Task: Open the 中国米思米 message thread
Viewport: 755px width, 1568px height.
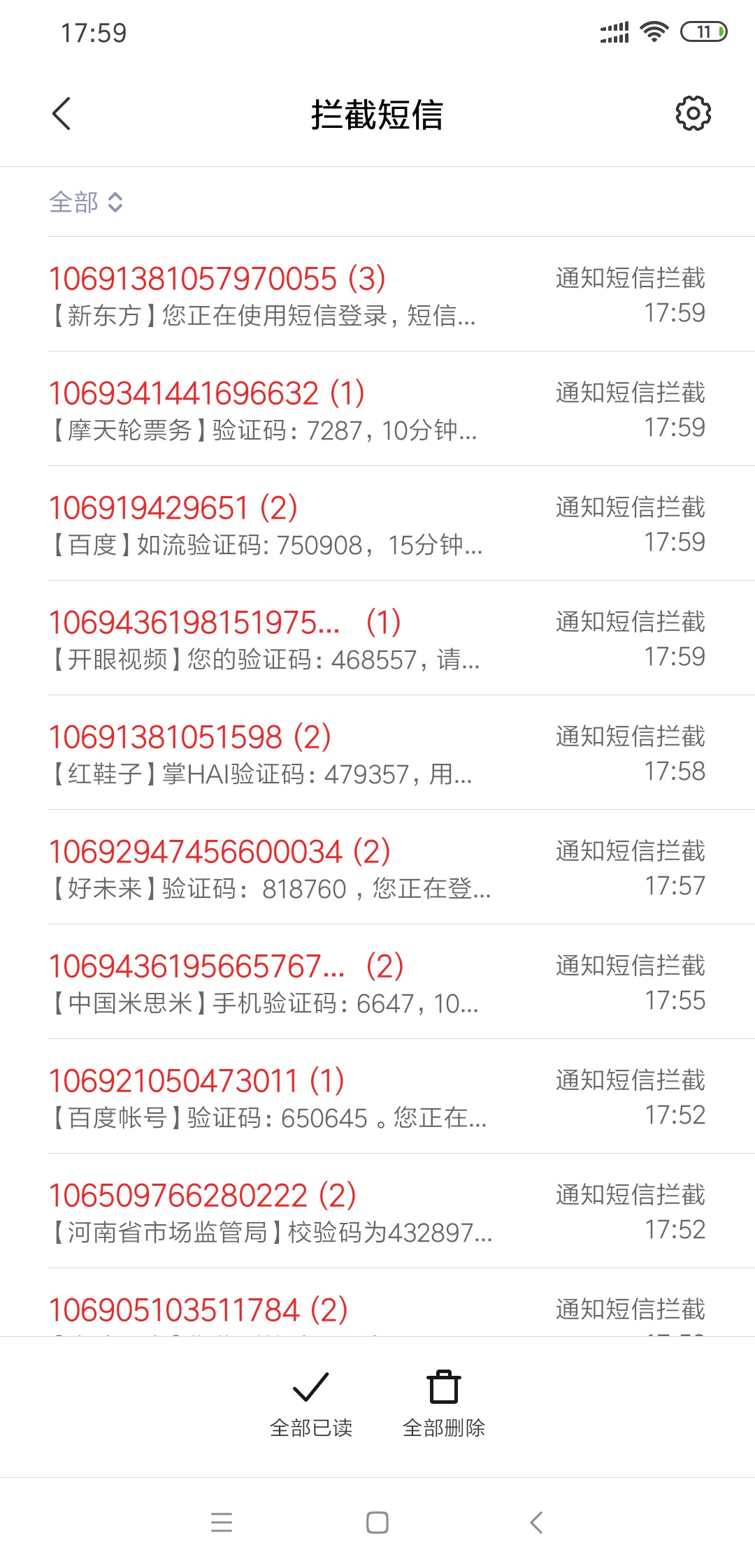Action: click(377, 982)
